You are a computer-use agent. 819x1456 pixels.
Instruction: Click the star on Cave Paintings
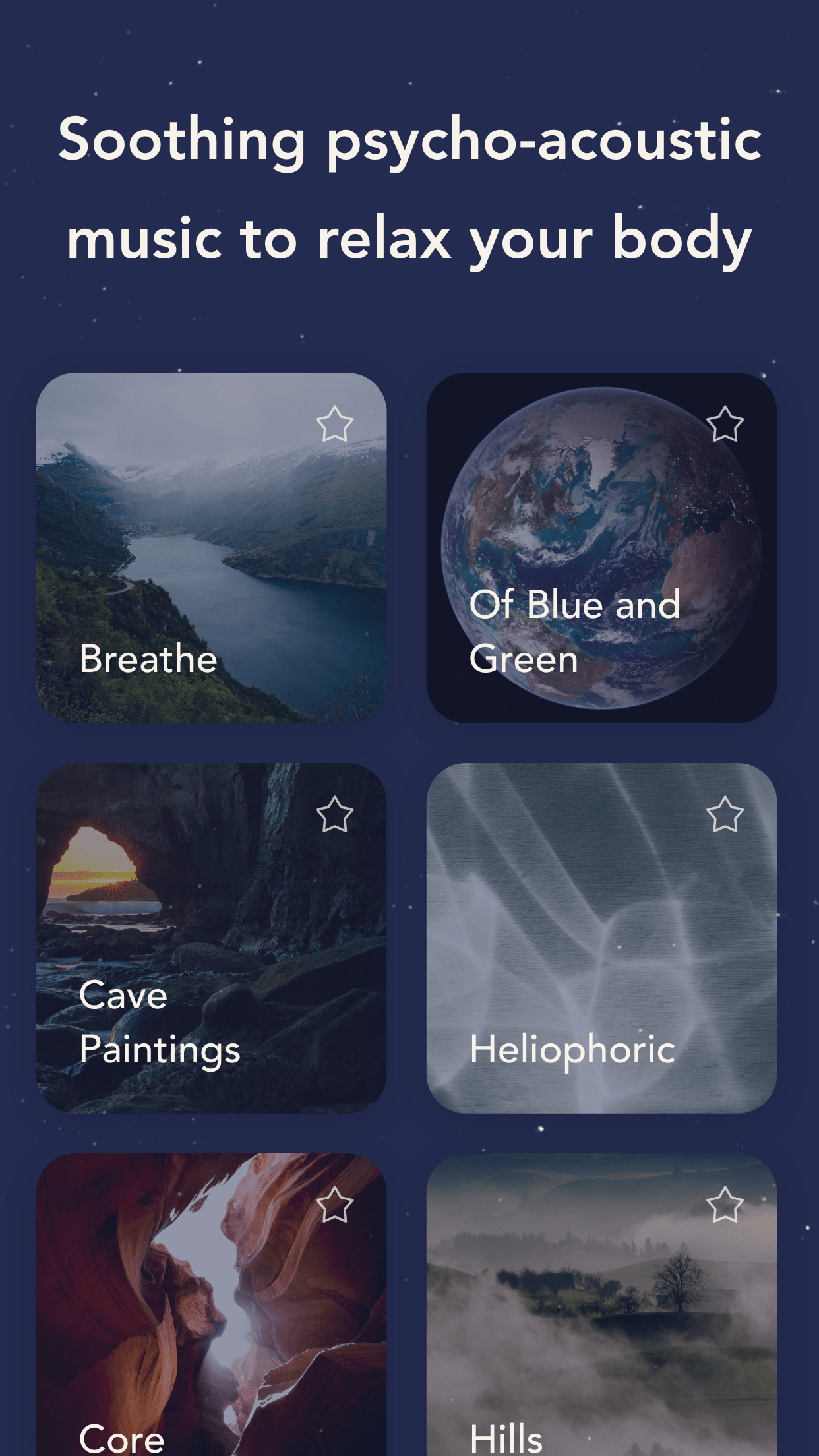(335, 816)
